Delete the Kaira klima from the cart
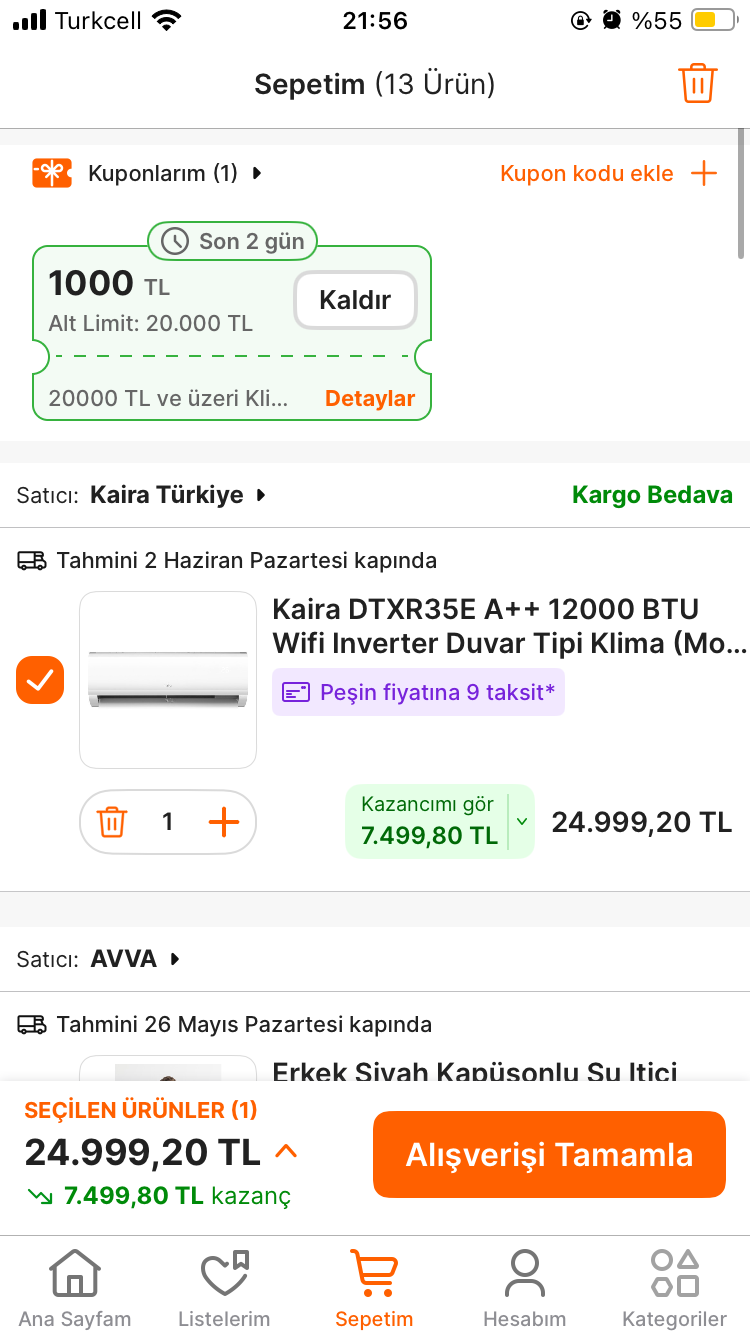The width and height of the screenshot is (750, 1334). tap(112, 822)
